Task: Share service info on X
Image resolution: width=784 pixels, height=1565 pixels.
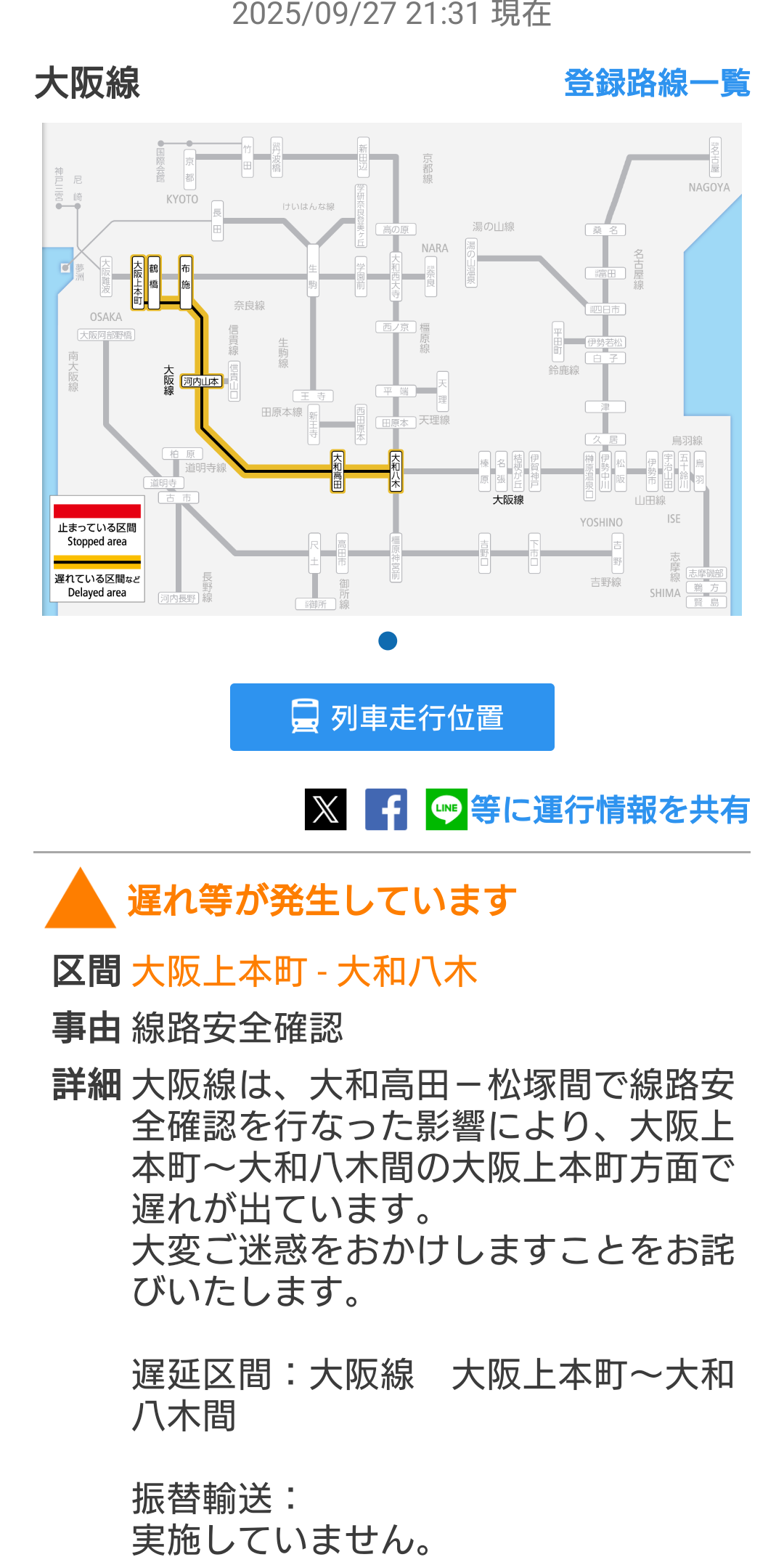Action: click(x=325, y=809)
